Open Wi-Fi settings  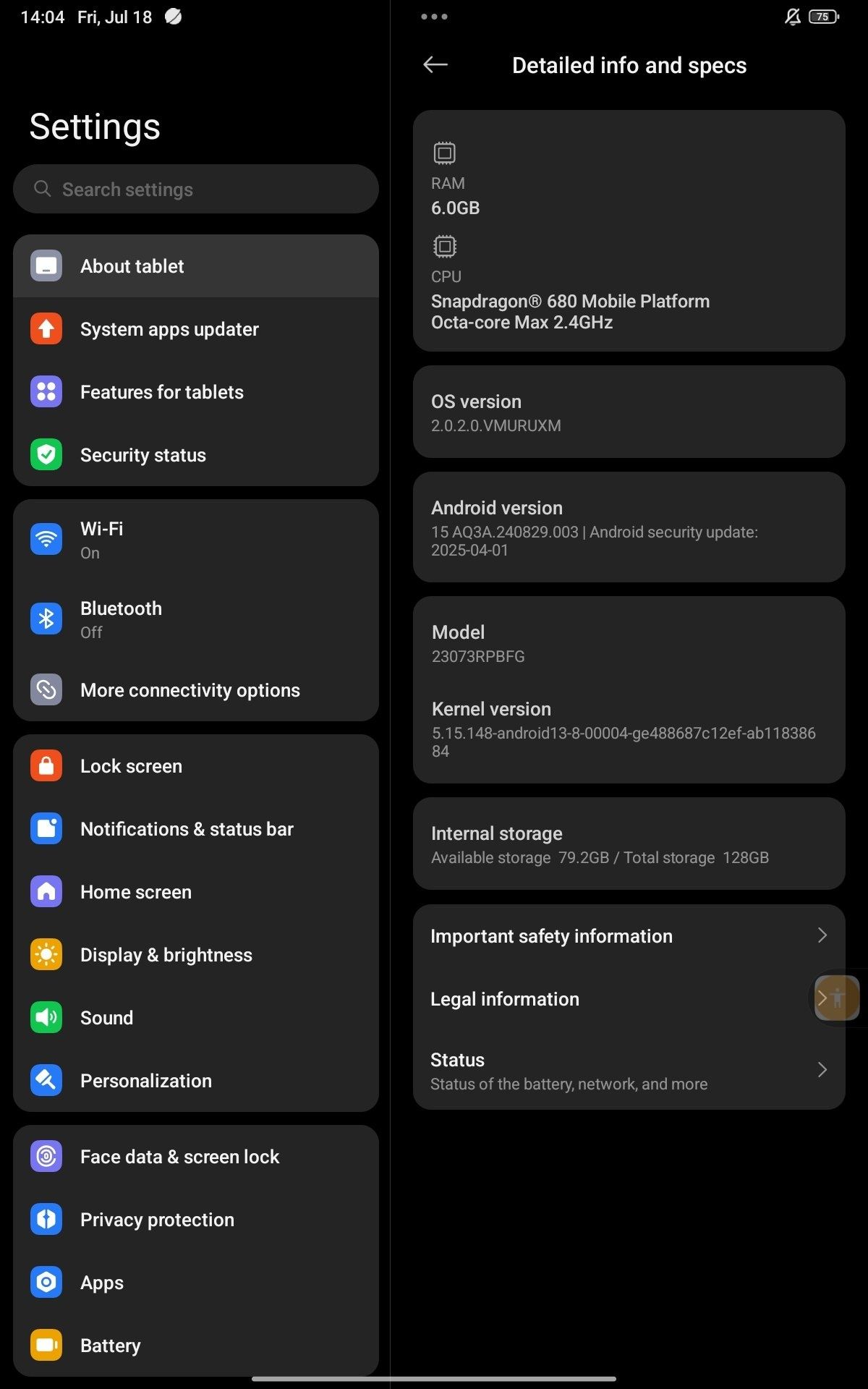[x=196, y=540]
